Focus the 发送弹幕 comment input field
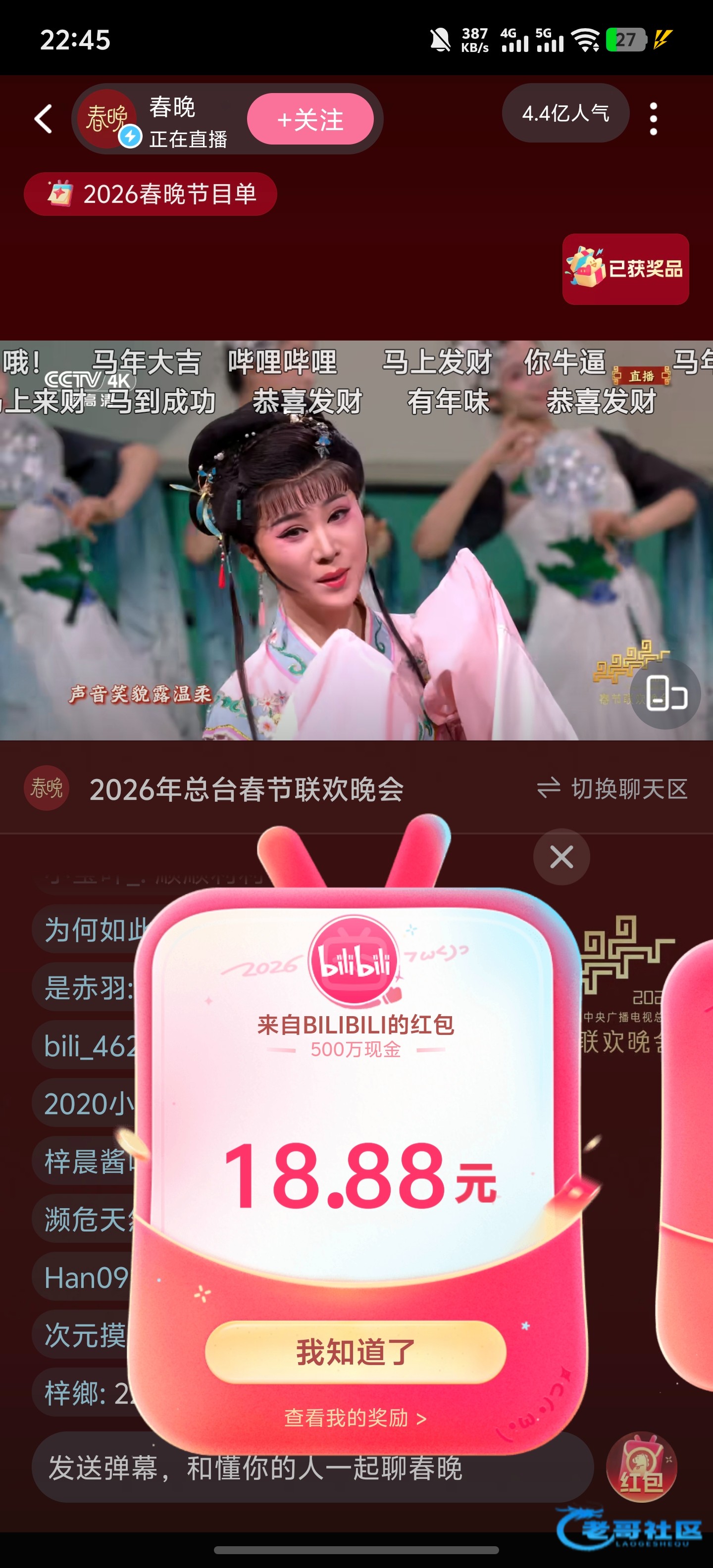The width and height of the screenshot is (713, 1568). pyautogui.click(x=312, y=1467)
